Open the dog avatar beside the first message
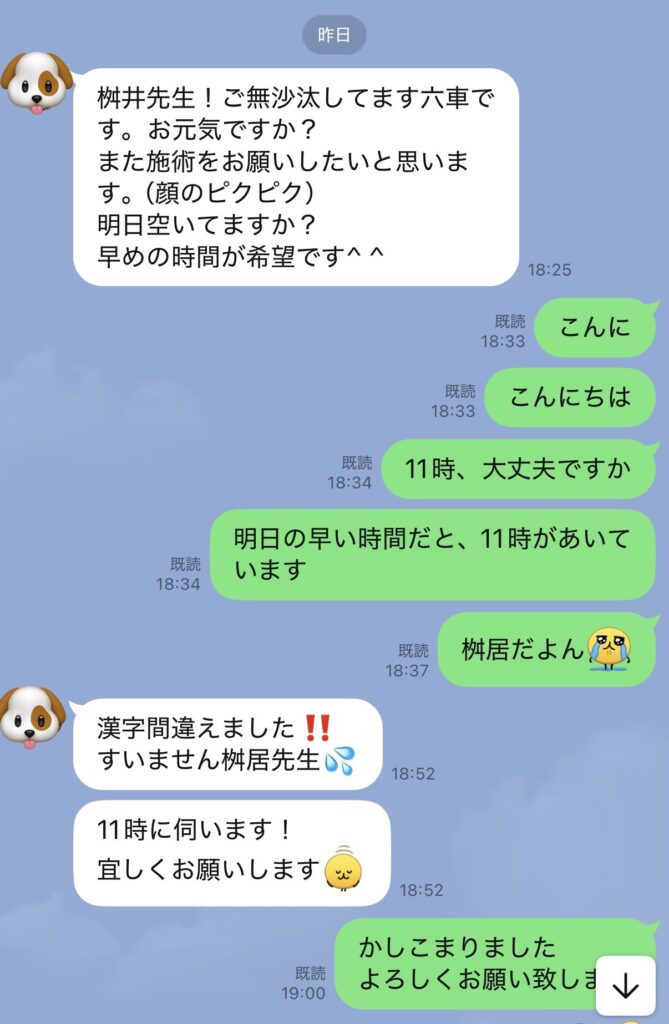Viewport: 669px width, 1024px height. [x=37, y=82]
